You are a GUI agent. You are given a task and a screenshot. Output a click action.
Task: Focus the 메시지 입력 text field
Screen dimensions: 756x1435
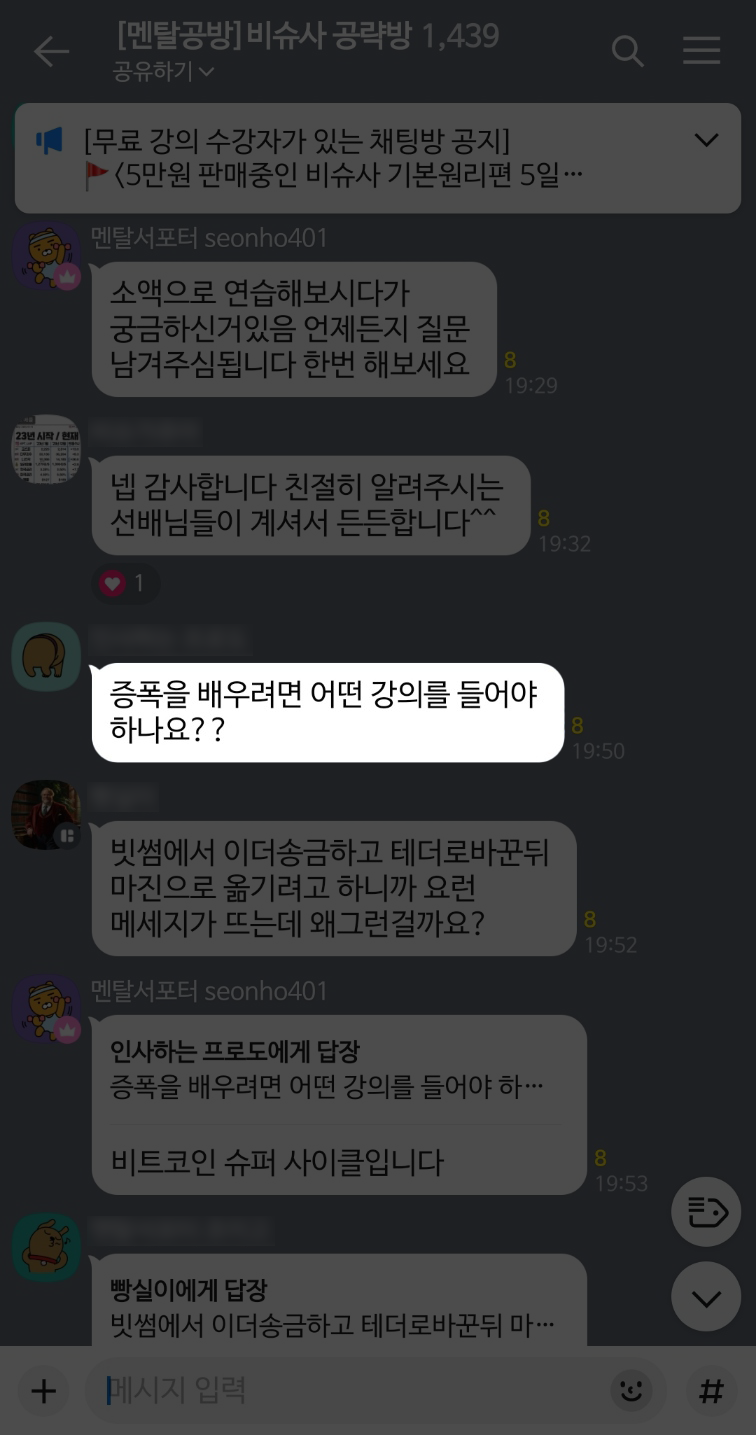tap(350, 1390)
